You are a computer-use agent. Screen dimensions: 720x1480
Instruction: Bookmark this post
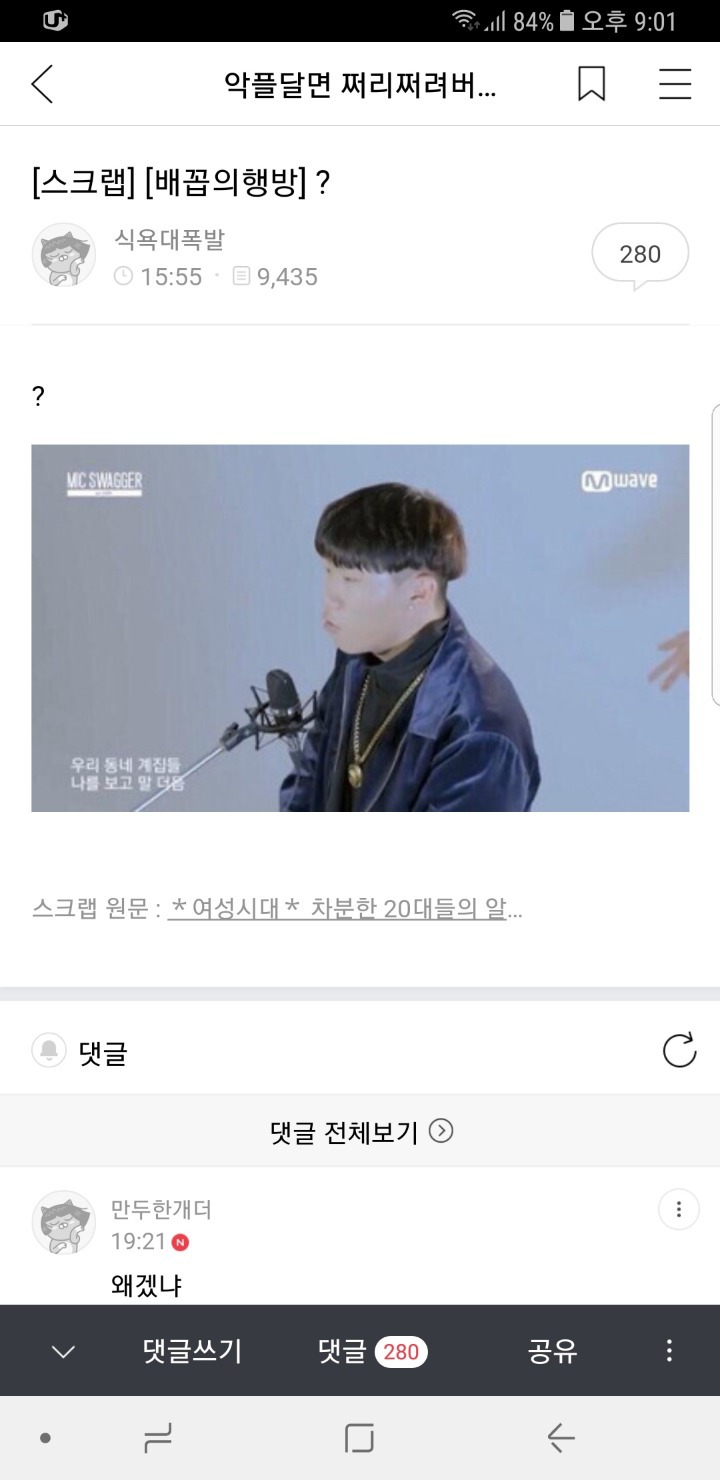pos(591,85)
